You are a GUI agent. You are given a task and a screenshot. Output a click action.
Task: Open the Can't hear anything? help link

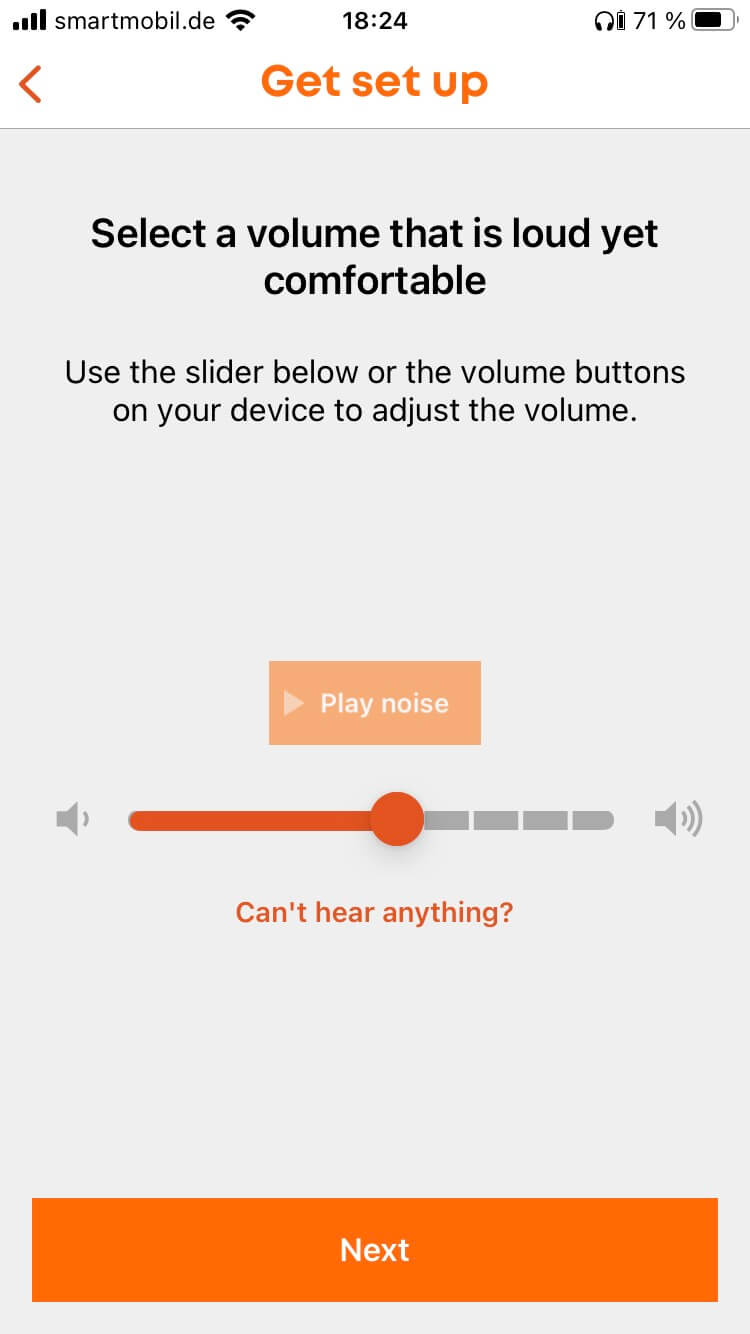374,912
